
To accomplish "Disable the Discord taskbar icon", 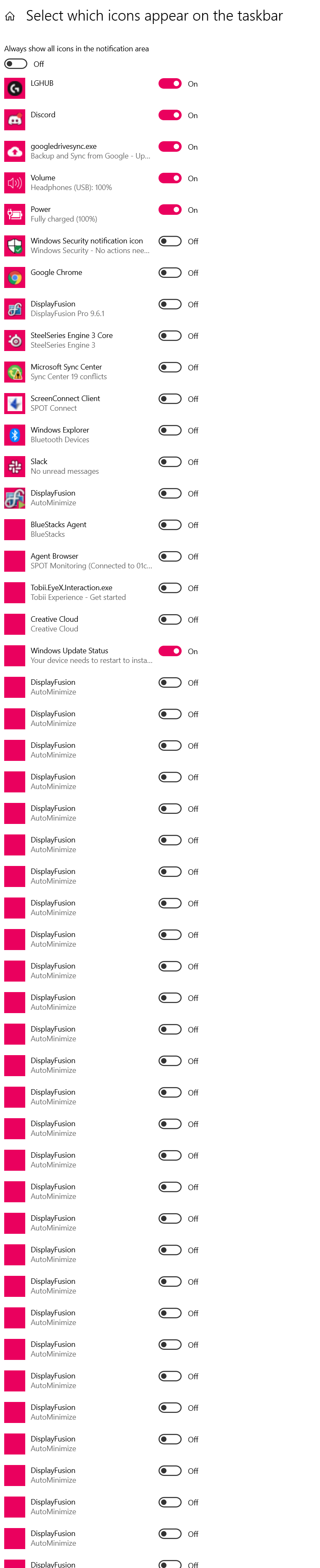I will (x=170, y=115).
